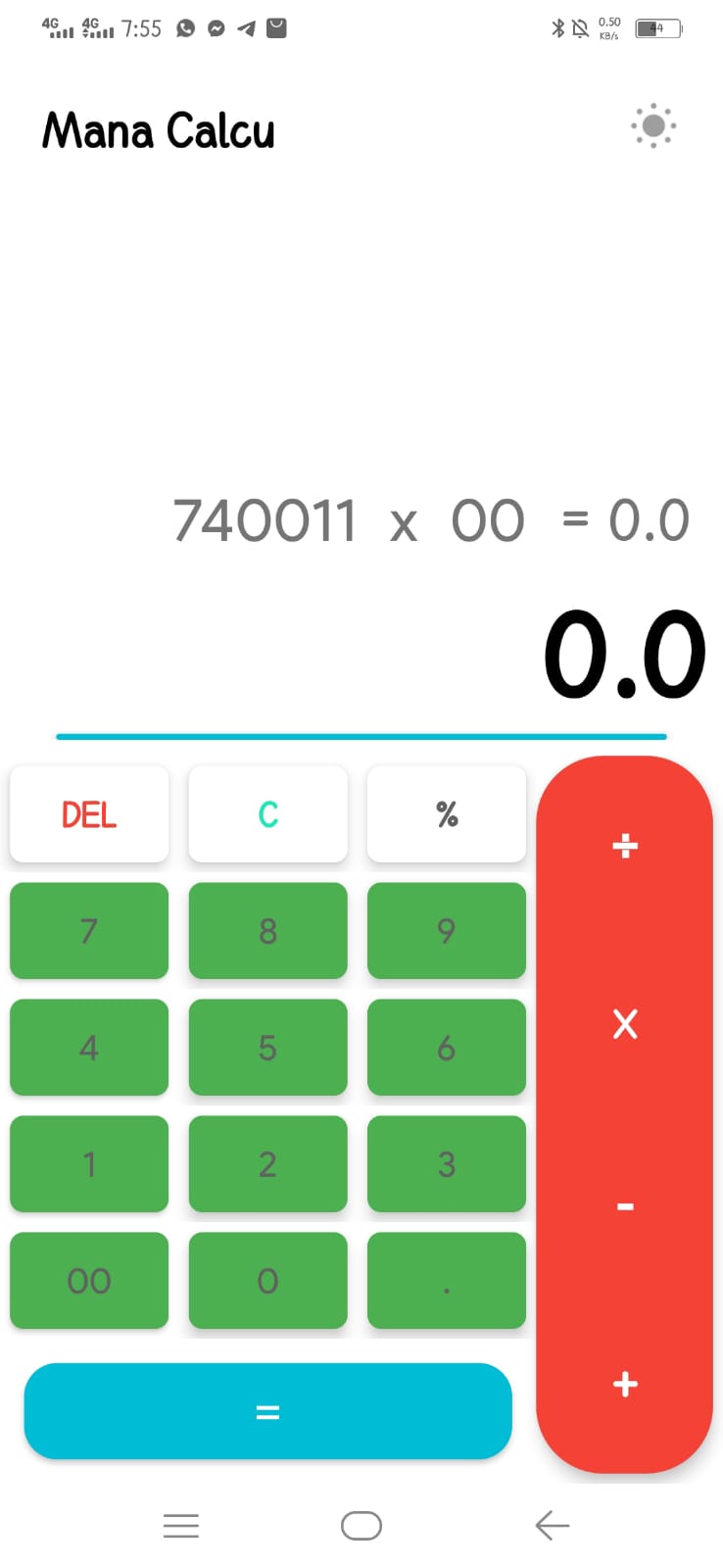Enter digit 1
The image size is (723, 1568).
point(89,1164)
